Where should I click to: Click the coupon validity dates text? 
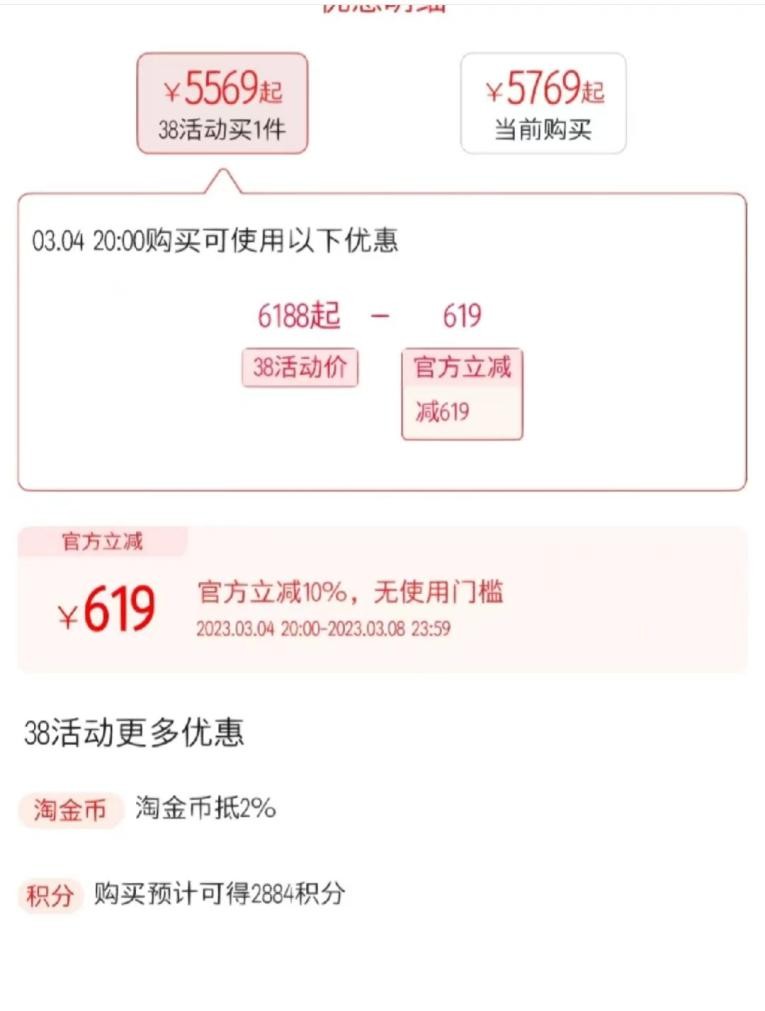point(322,629)
